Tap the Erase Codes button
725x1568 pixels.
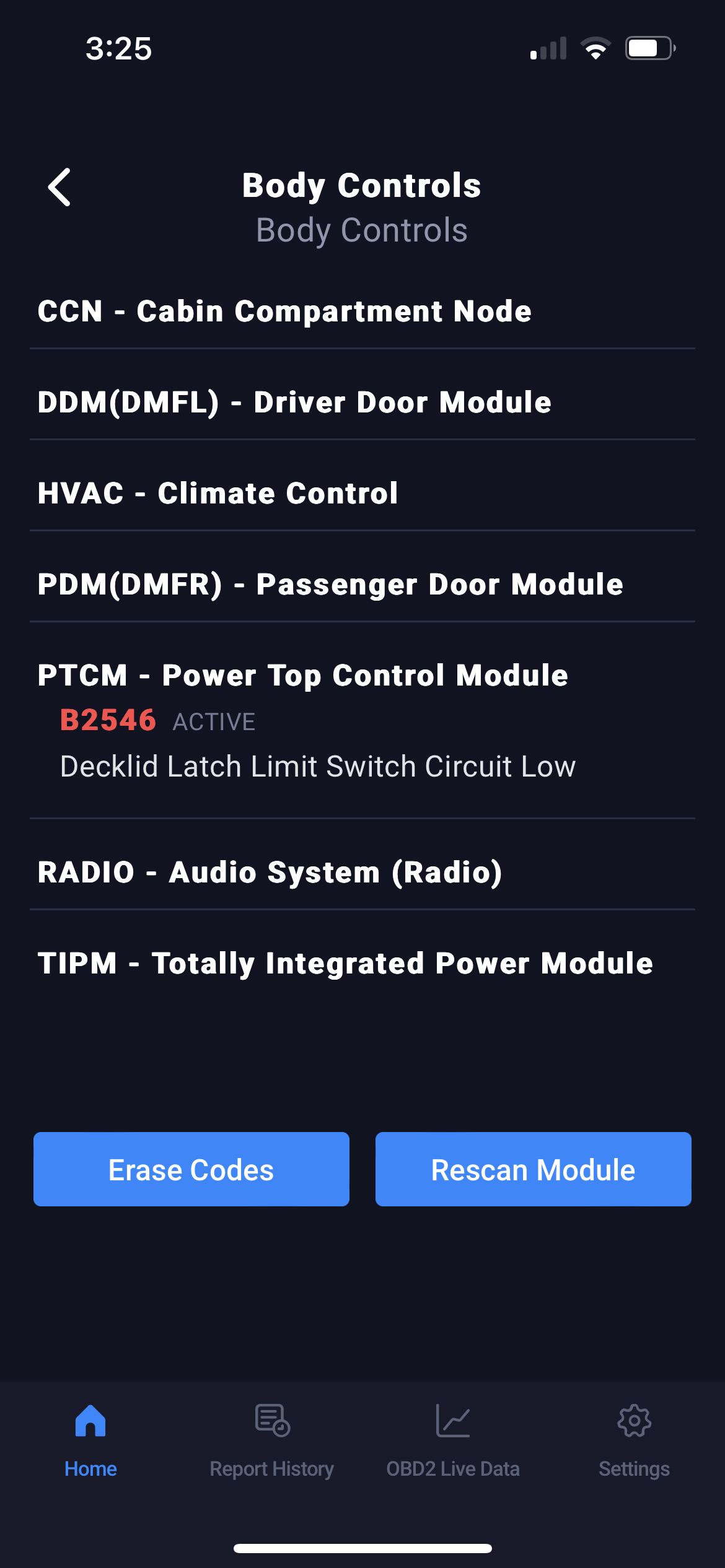tap(191, 1169)
